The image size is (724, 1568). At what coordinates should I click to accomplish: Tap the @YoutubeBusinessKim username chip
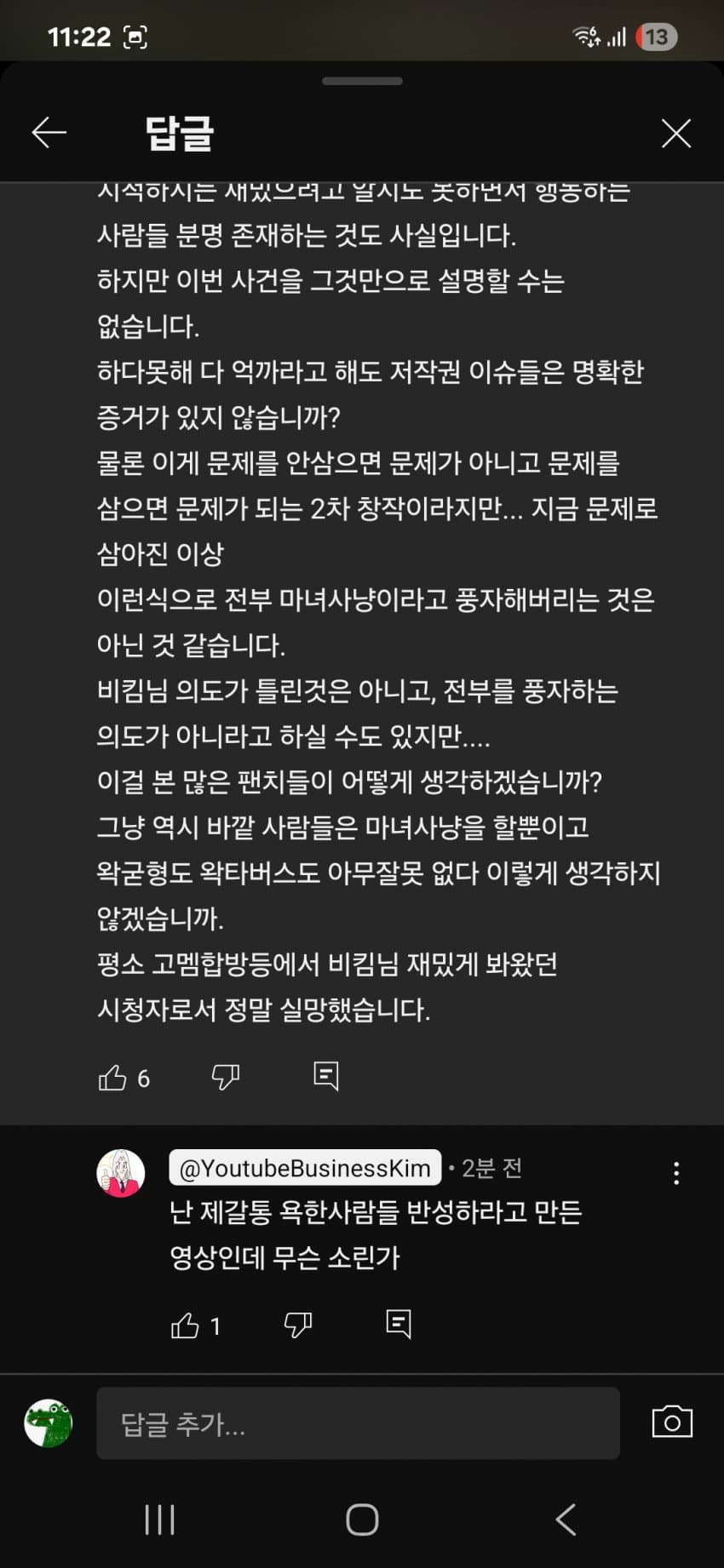(x=305, y=1168)
